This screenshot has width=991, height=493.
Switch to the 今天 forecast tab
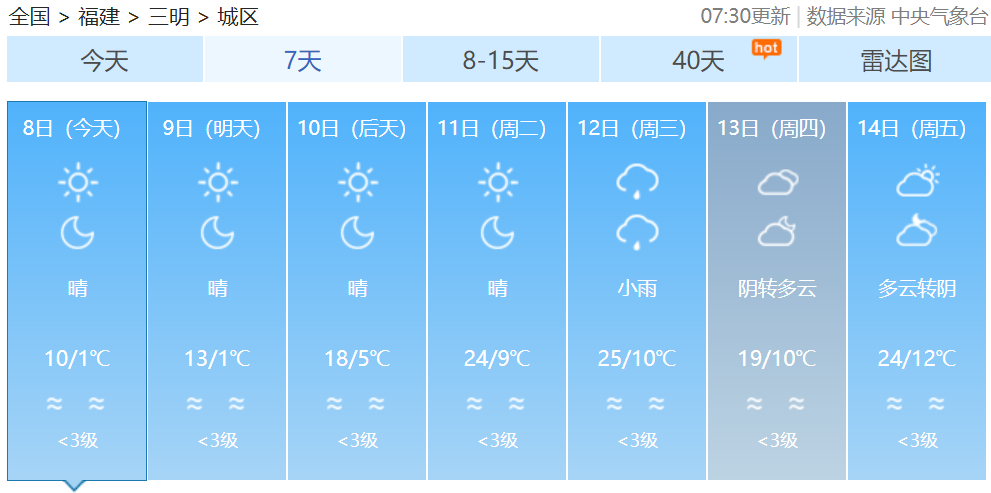pyautogui.click(x=105, y=60)
